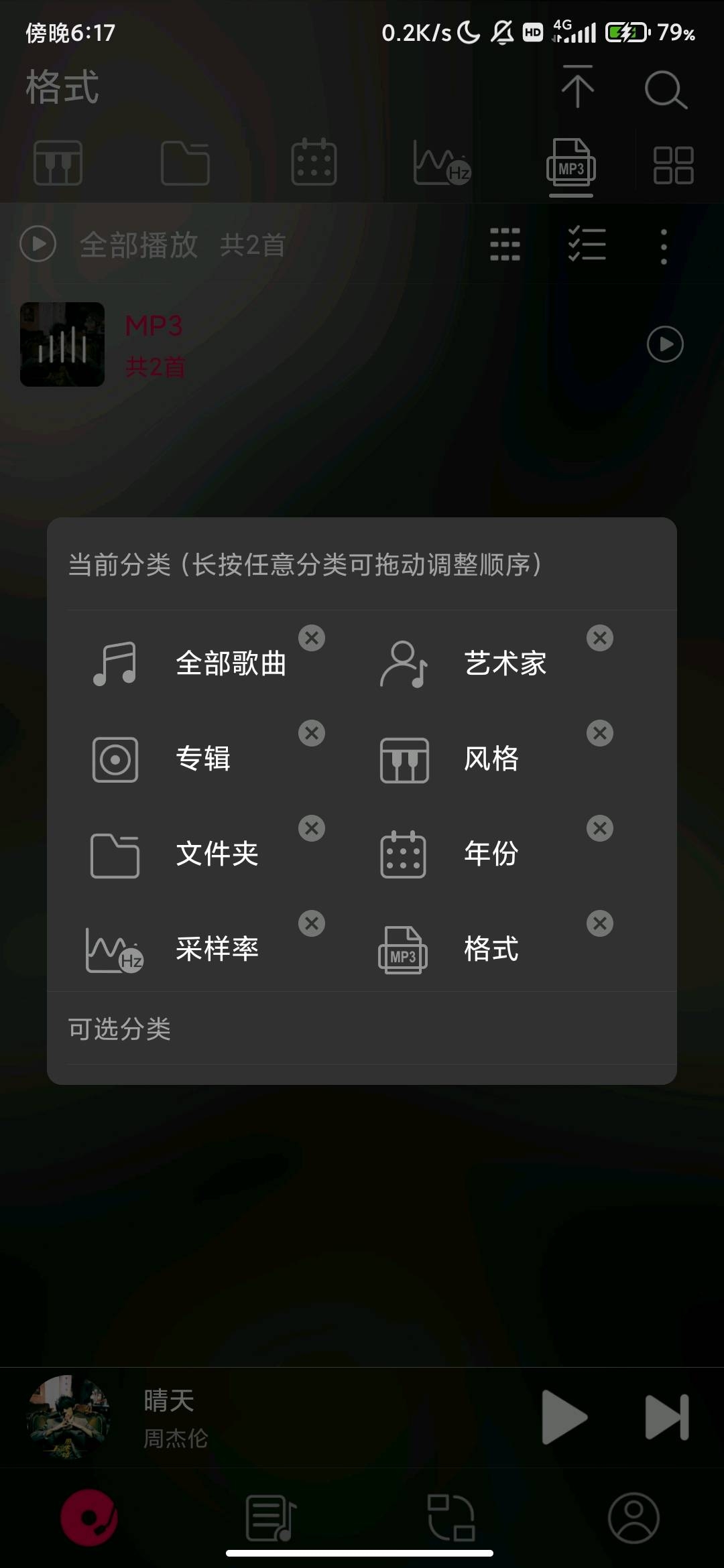Open the 风格 (genre) category tab
The image size is (724, 1568).
pos(57,164)
